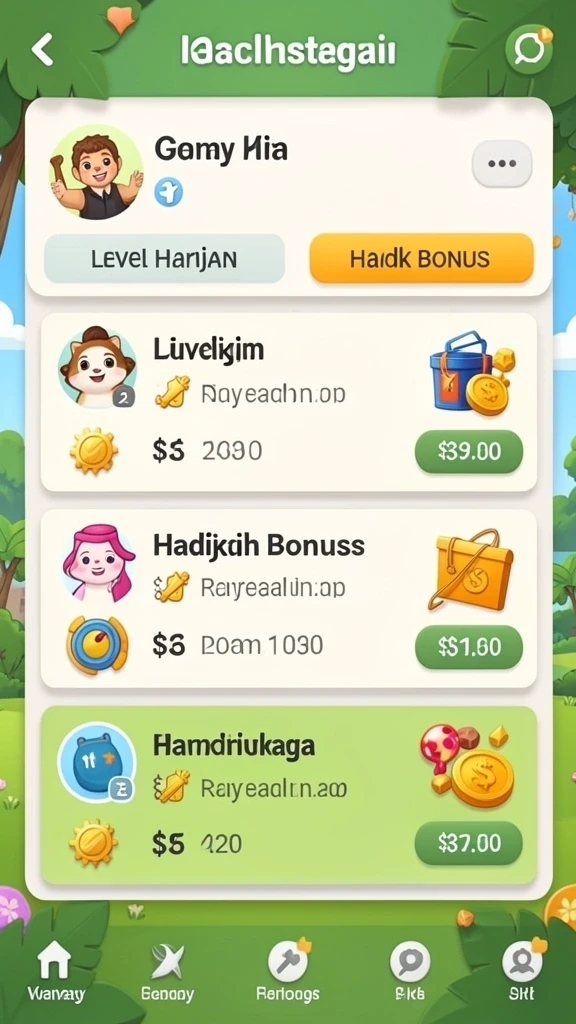The image size is (576, 1024).
Task: Tap the orange HAIDK BONUS button
Action: (421, 259)
